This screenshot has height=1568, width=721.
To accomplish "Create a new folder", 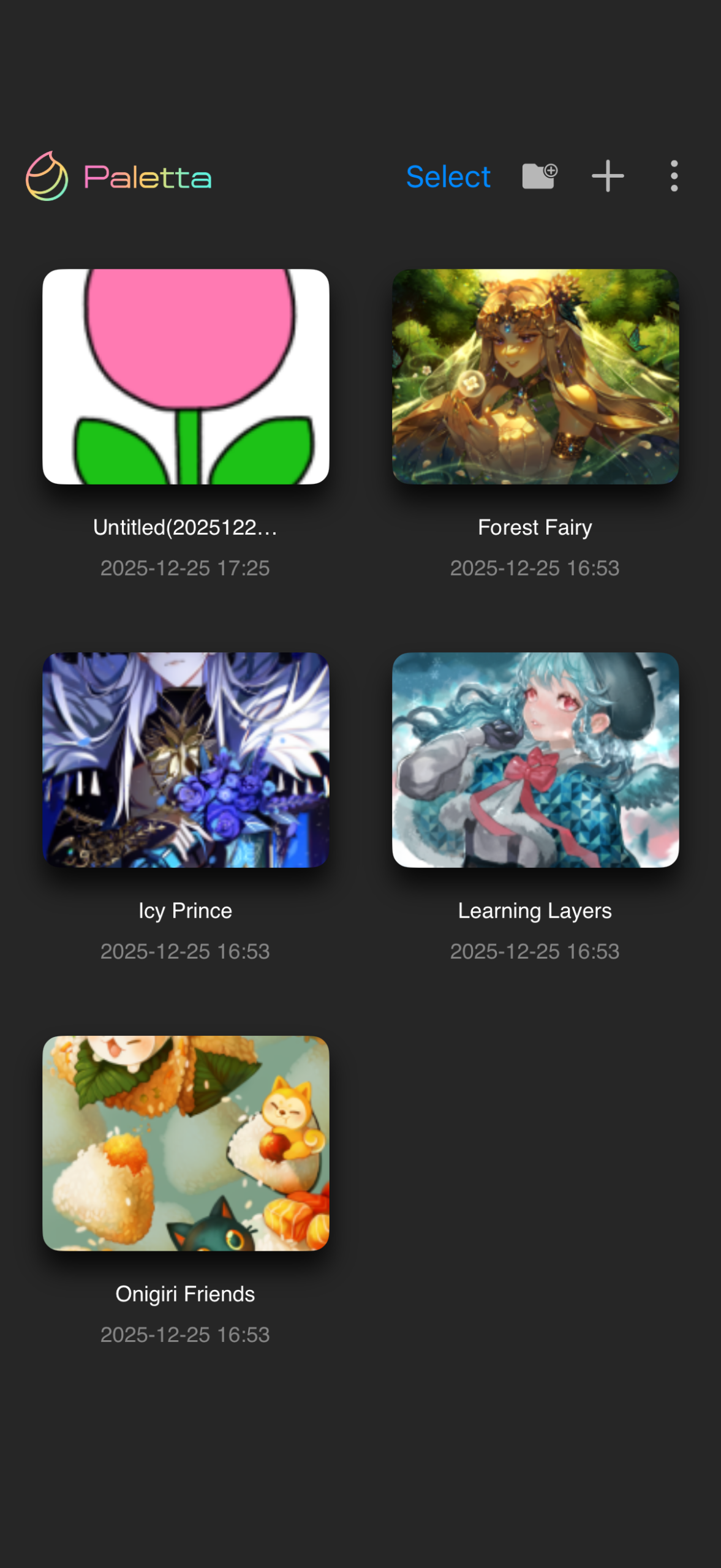I will click(539, 176).
